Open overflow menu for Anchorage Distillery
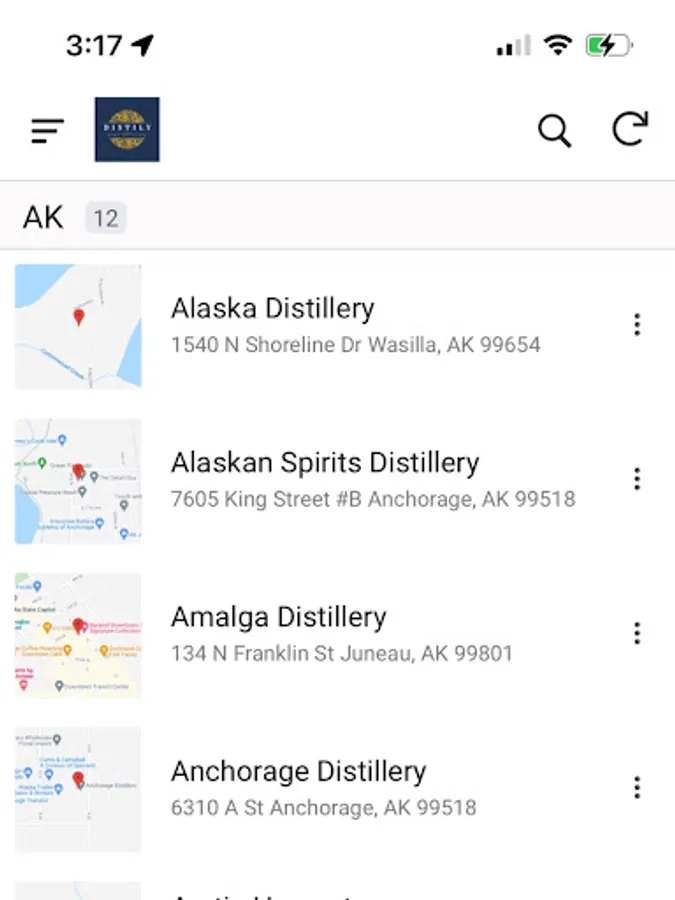 point(637,788)
